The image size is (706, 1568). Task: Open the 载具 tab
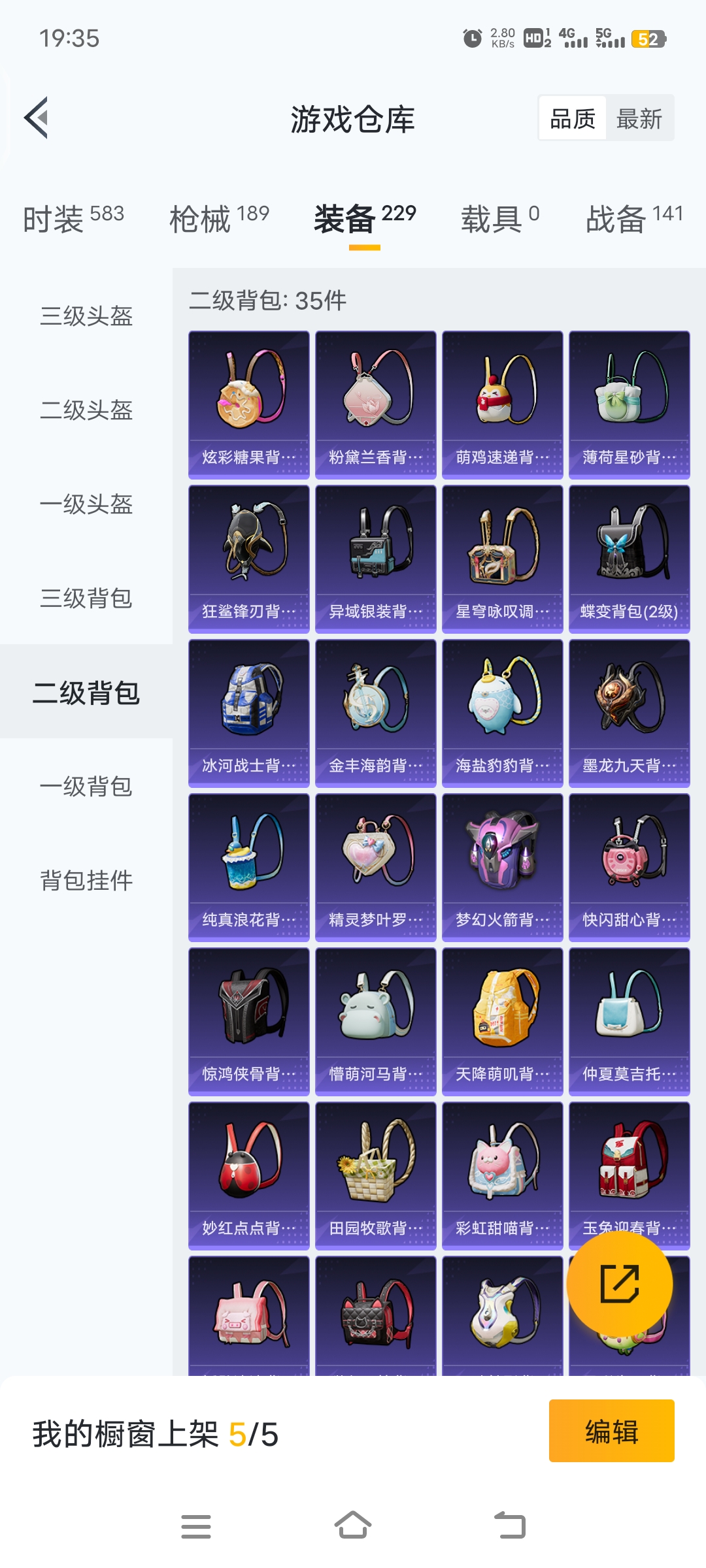pyautogui.click(x=500, y=218)
